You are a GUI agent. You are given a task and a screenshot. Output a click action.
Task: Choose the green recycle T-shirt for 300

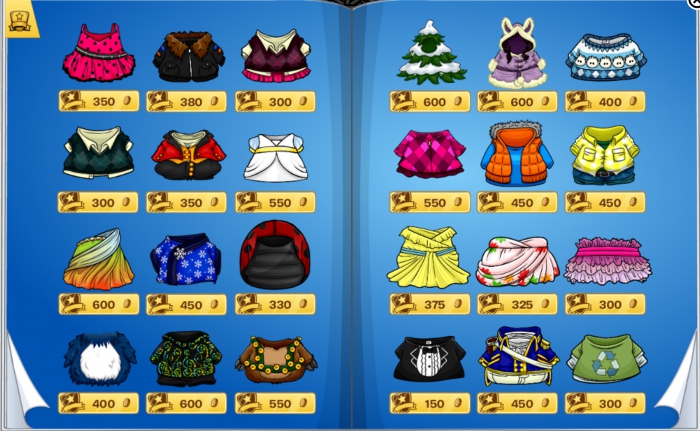click(x=605, y=357)
